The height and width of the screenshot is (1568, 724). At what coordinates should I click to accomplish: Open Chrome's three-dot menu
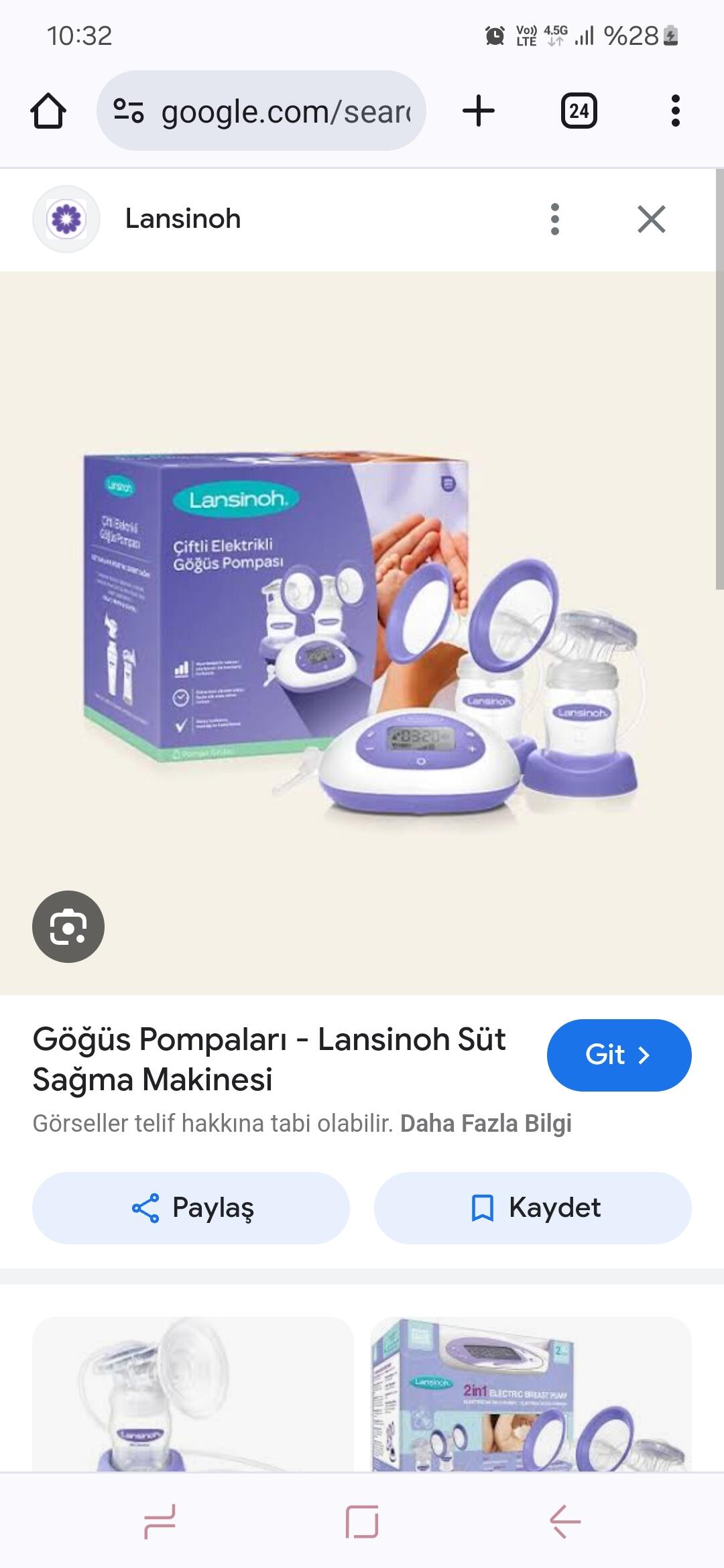(675, 111)
